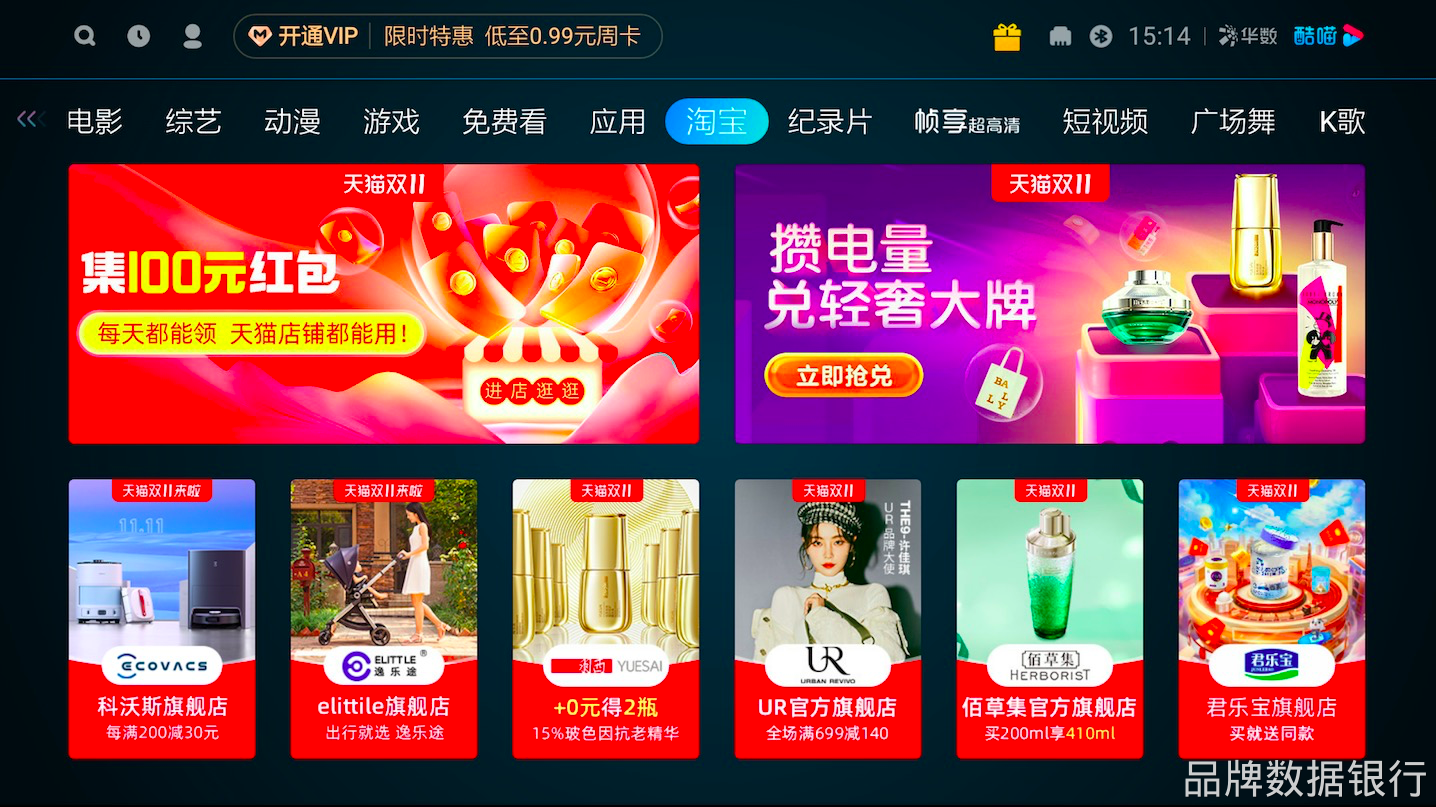Switch to the 短视频 tab
Image resolution: width=1436 pixels, height=807 pixels.
1104,122
